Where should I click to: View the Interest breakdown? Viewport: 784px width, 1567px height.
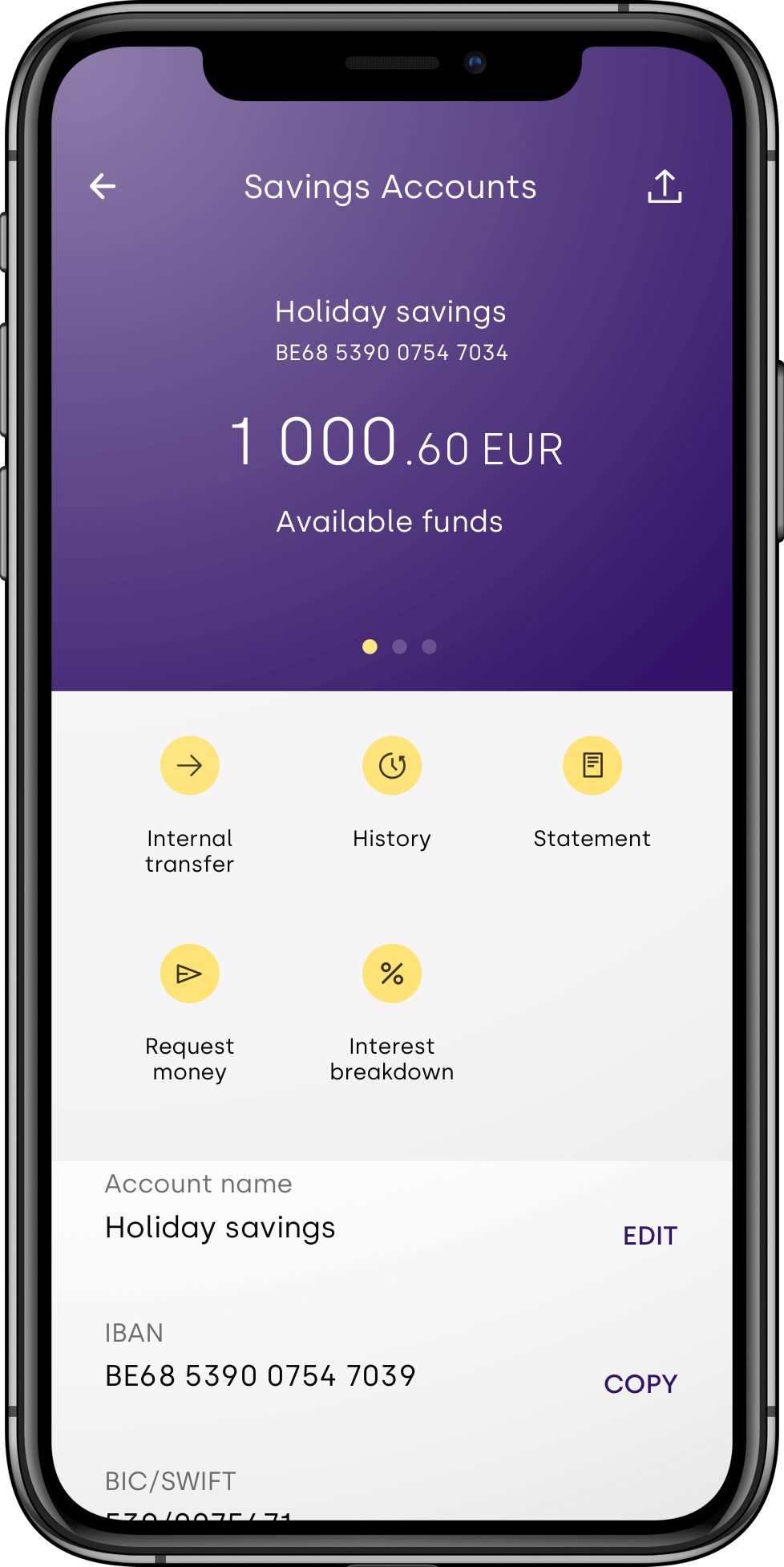pos(392,974)
